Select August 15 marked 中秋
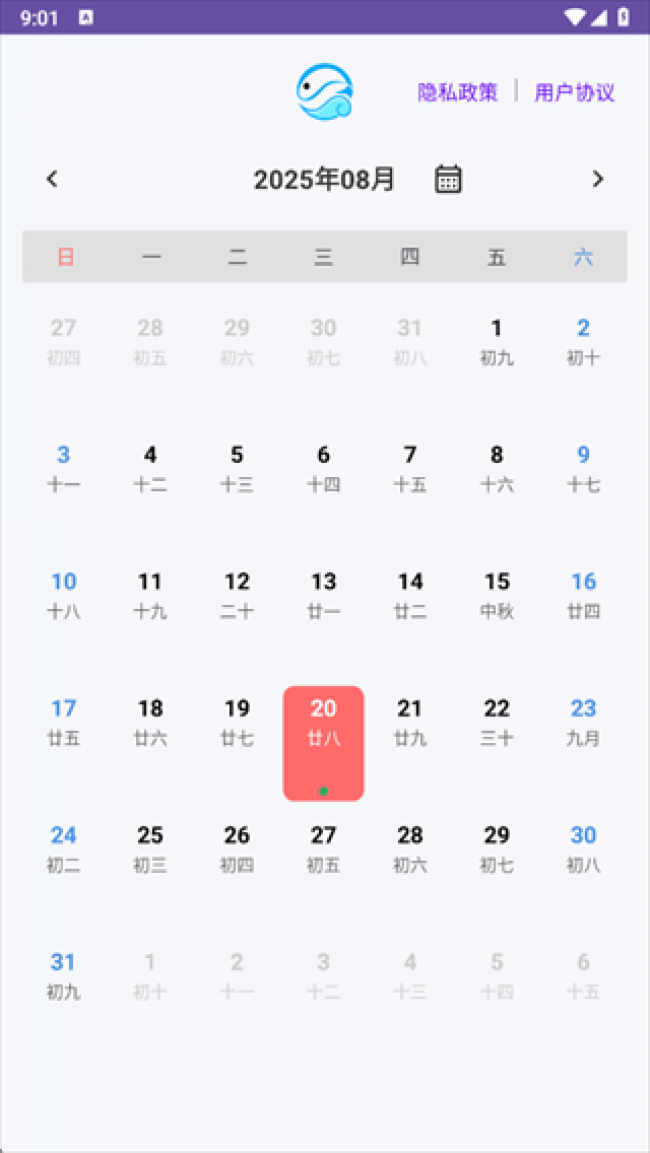The height and width of the screenshot is (1153, 650). 496,595
